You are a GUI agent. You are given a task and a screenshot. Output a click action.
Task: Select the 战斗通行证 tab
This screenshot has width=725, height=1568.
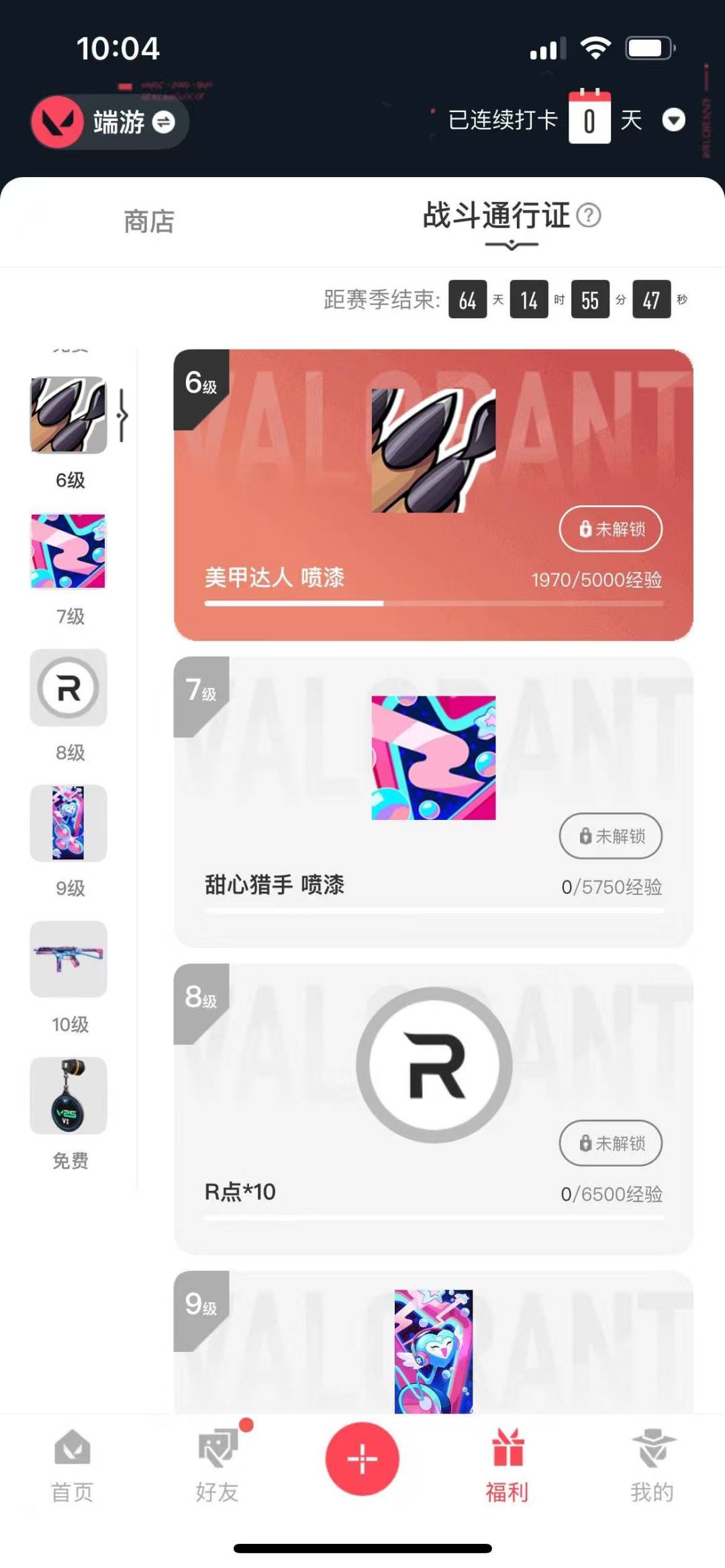495,216
